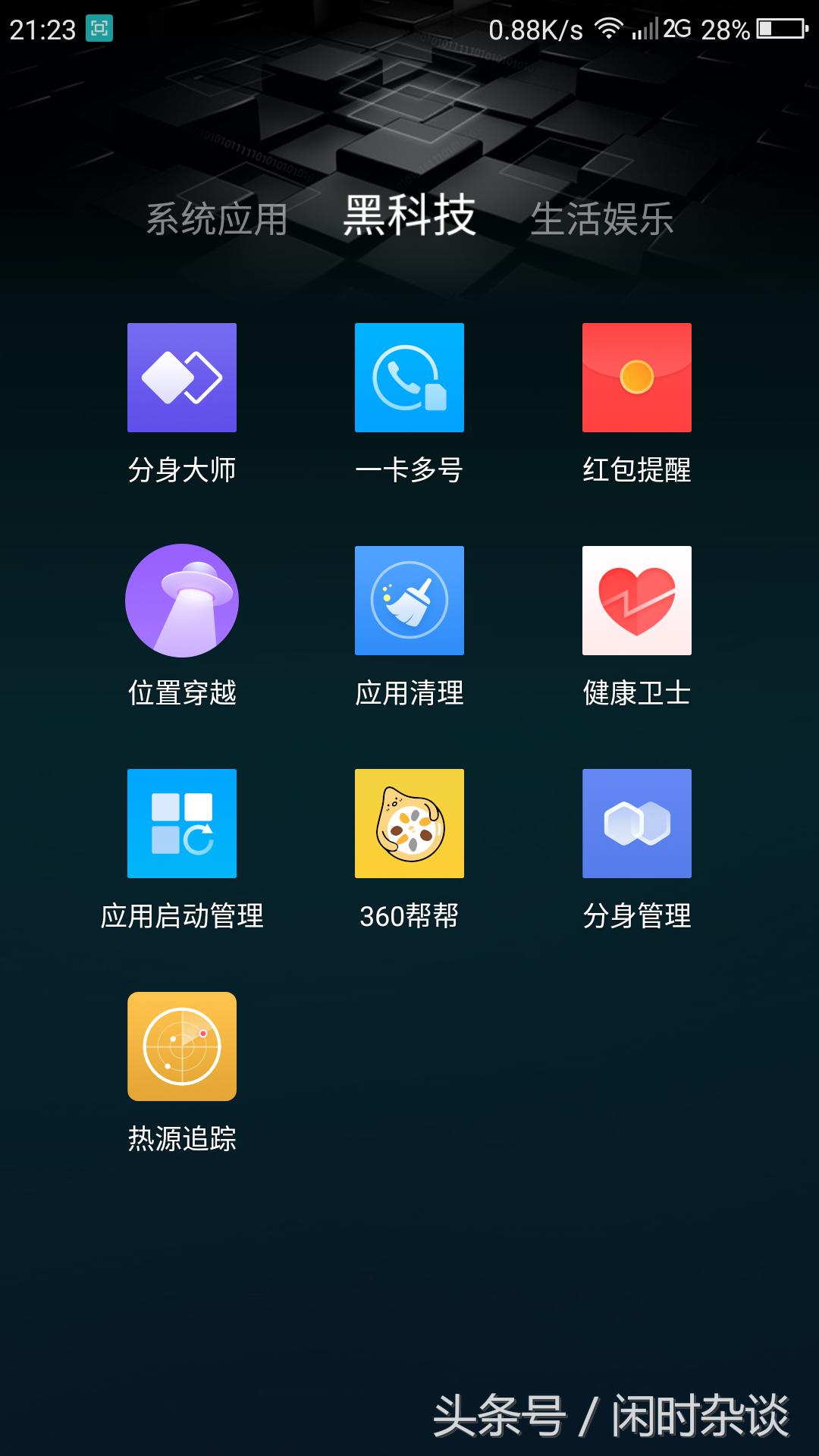Open the 应用清理 app cleaner
The height and width of the screenshot is (1456, 819).
(x=408, y=600)
